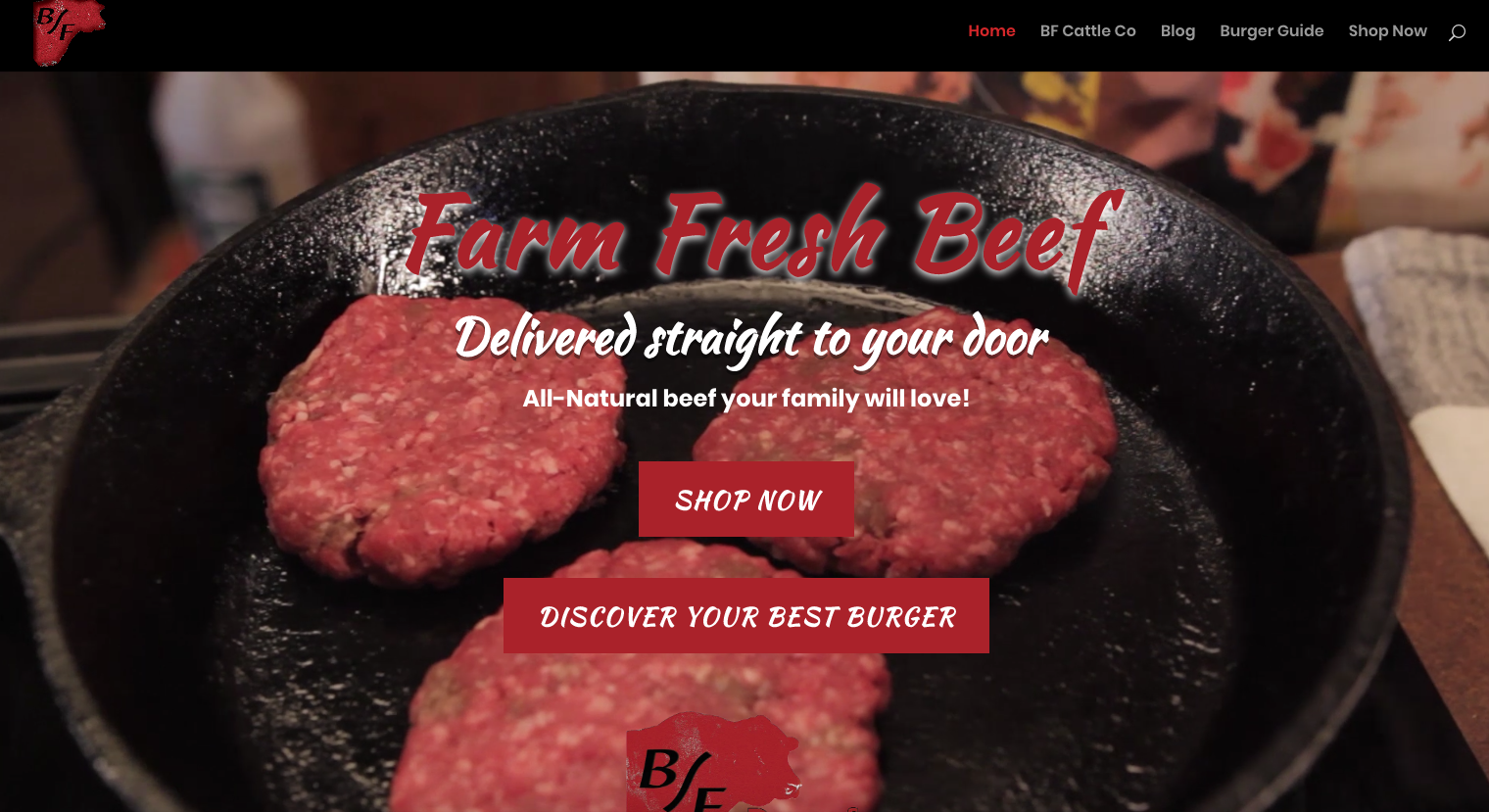The height and width of the screenshot is (812, 1489).
Task: Open the search icon in header
Action: point(1457,32)
